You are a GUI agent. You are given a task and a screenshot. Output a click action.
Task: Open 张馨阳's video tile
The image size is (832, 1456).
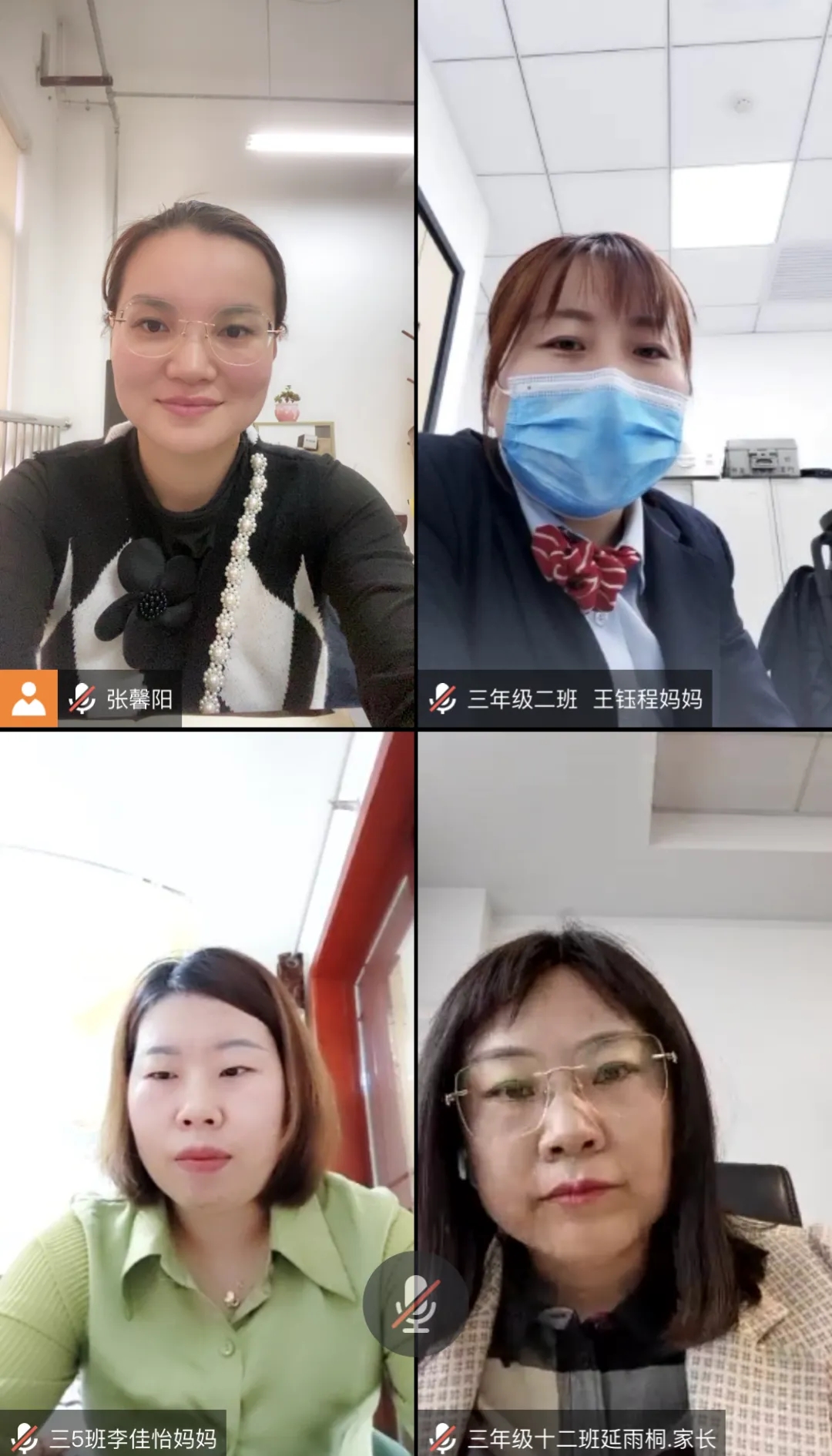pyautogui.click(x=206, y=362)
